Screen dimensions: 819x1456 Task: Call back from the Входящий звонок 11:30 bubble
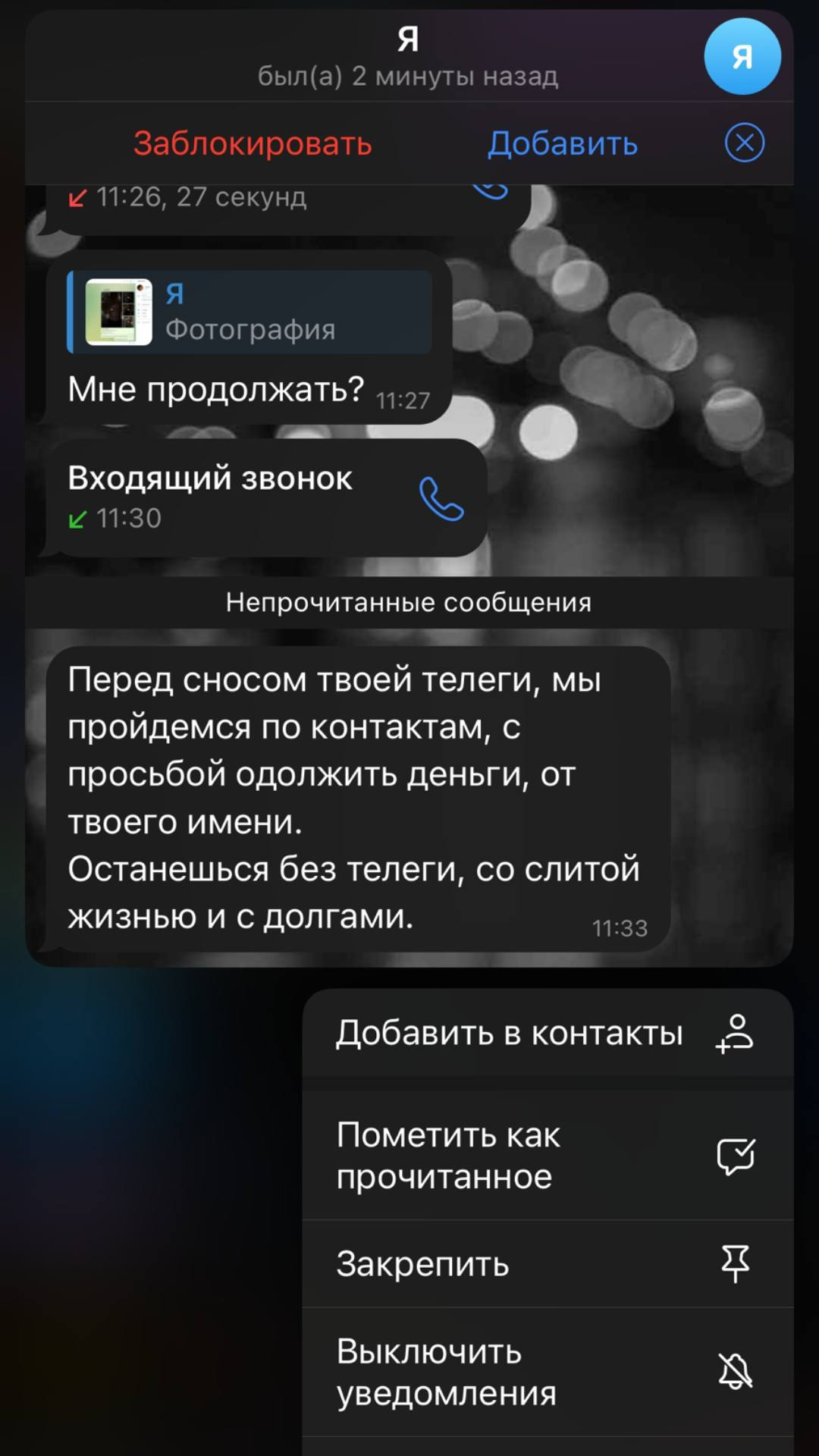(441, 499)
